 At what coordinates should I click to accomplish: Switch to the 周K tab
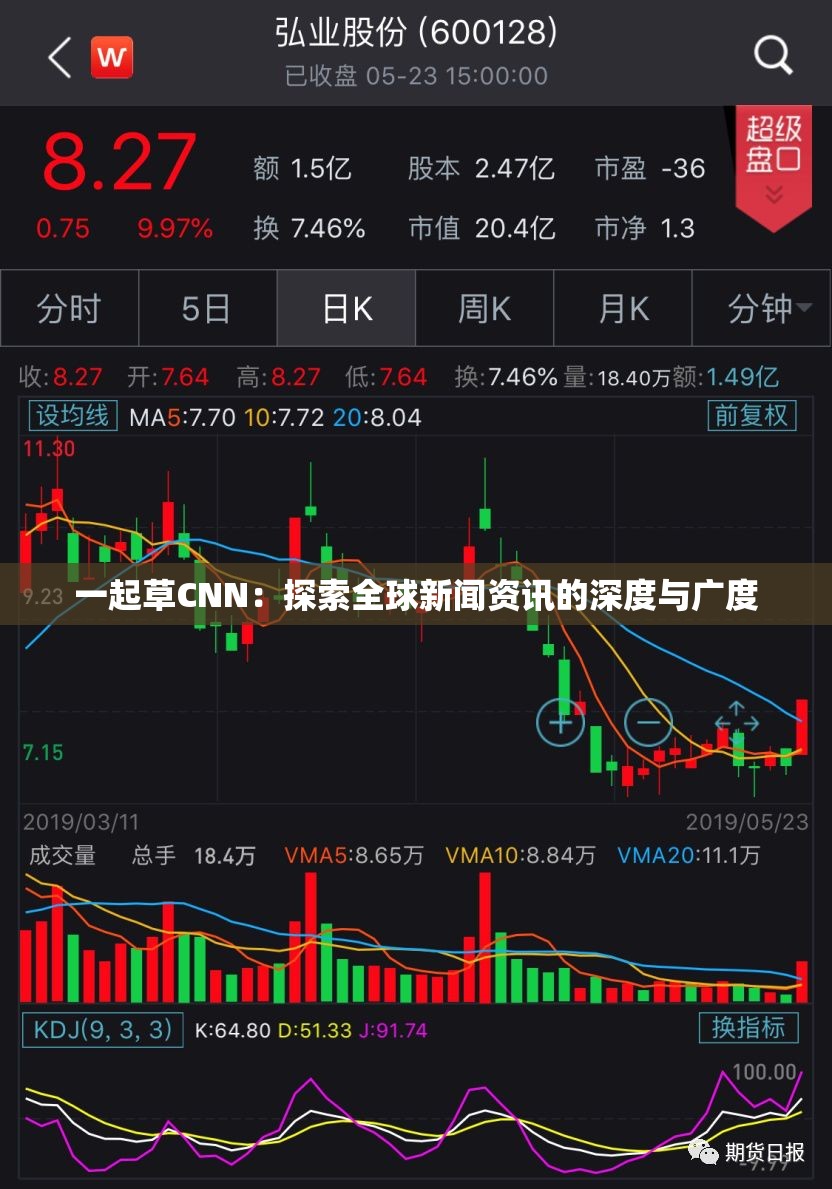pyautogui.click(x=484, y=309)
